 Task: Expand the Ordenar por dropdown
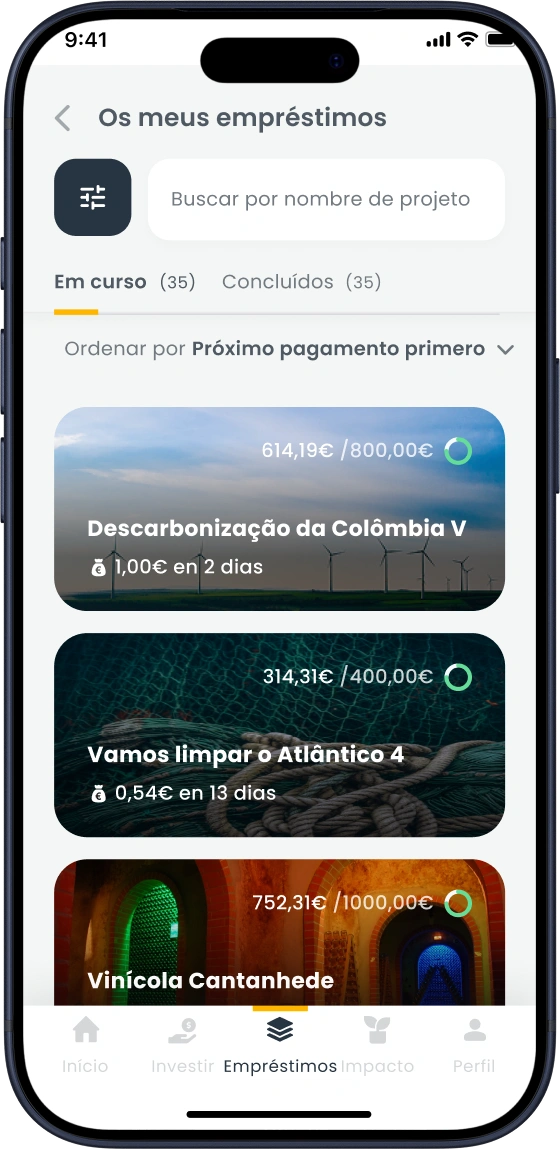pos(289,349)
